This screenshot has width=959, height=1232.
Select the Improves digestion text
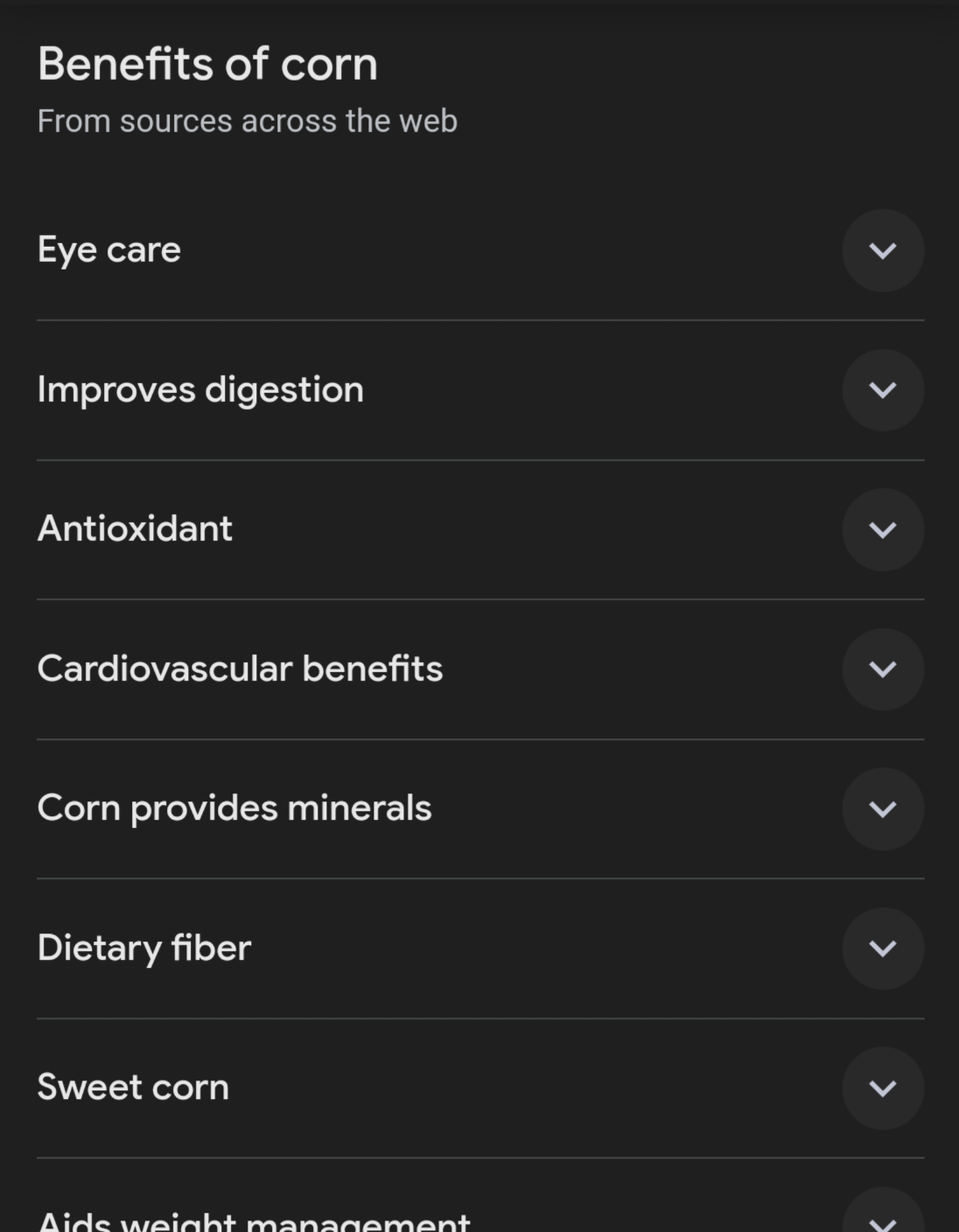click(x=199, y=390)
